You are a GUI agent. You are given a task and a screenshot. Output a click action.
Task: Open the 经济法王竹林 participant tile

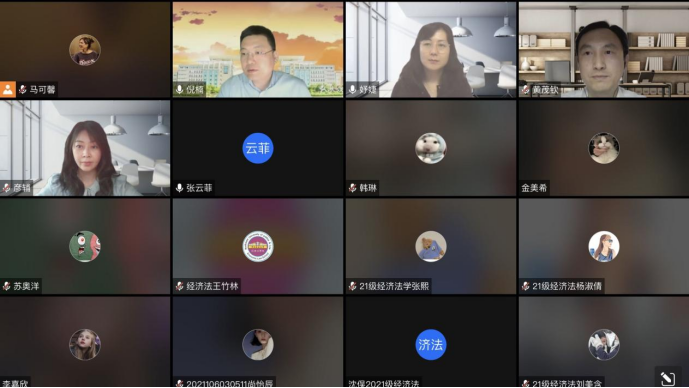pos(258,246)
